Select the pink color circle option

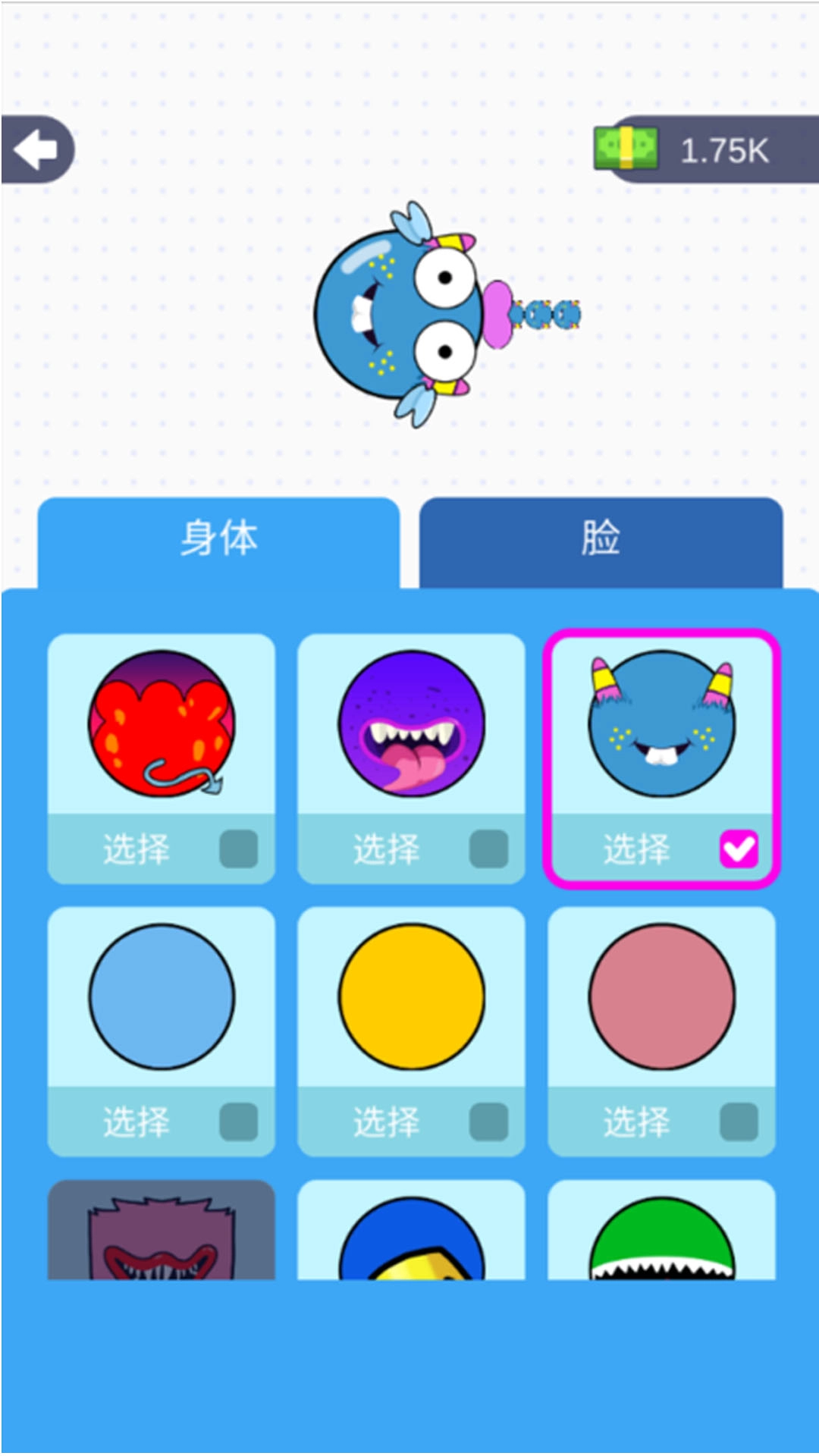pyautogui.click(x=661, y=997)
